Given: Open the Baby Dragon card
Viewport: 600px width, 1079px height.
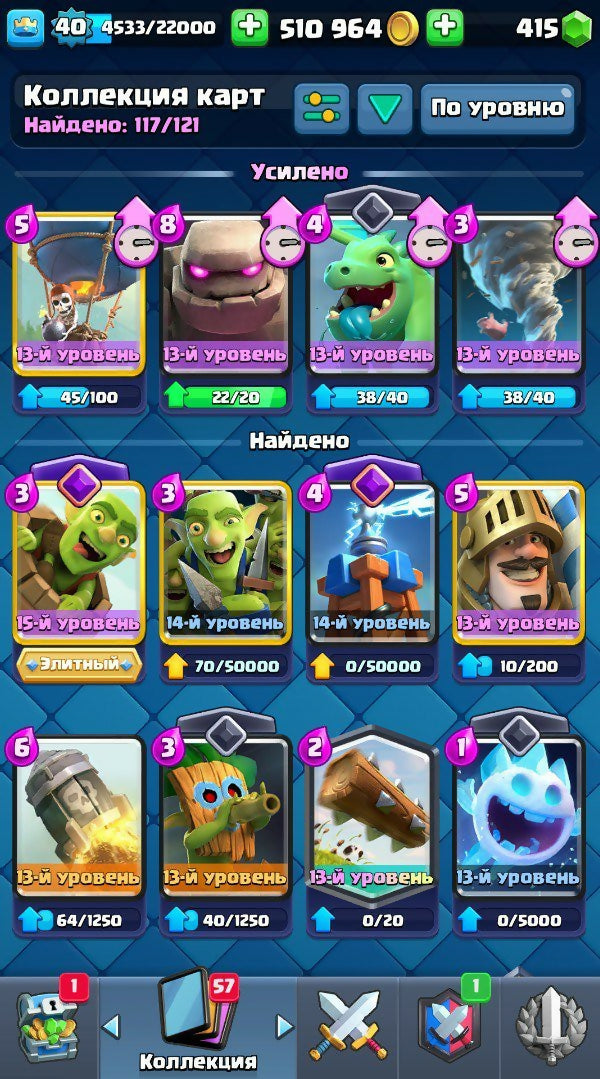Looking at the screenshot, I should tap(372, 300).
